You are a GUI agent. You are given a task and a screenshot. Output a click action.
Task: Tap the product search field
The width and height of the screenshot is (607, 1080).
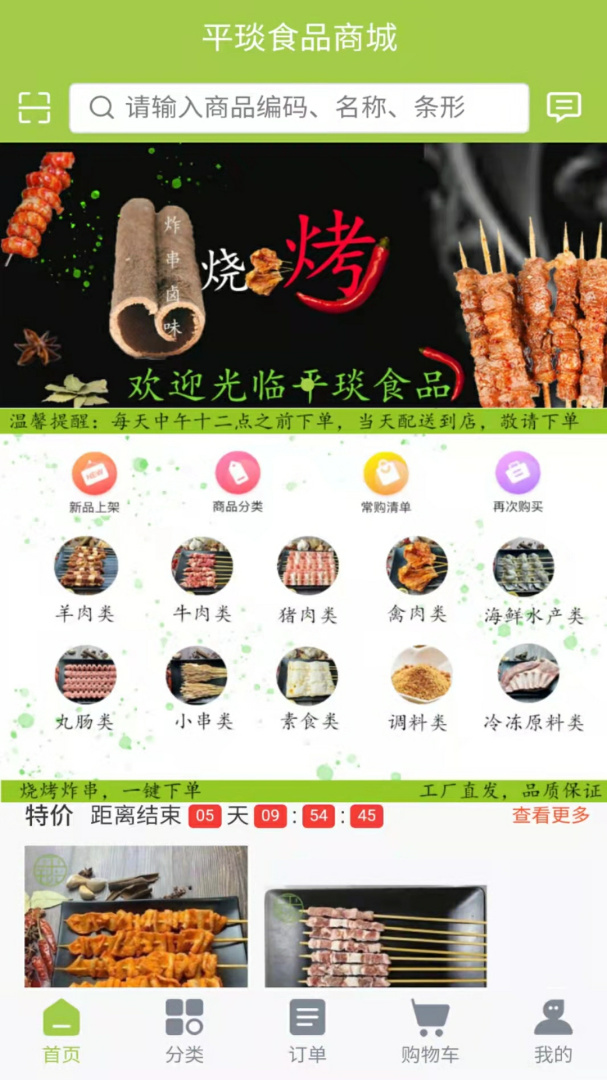point(298,107)
